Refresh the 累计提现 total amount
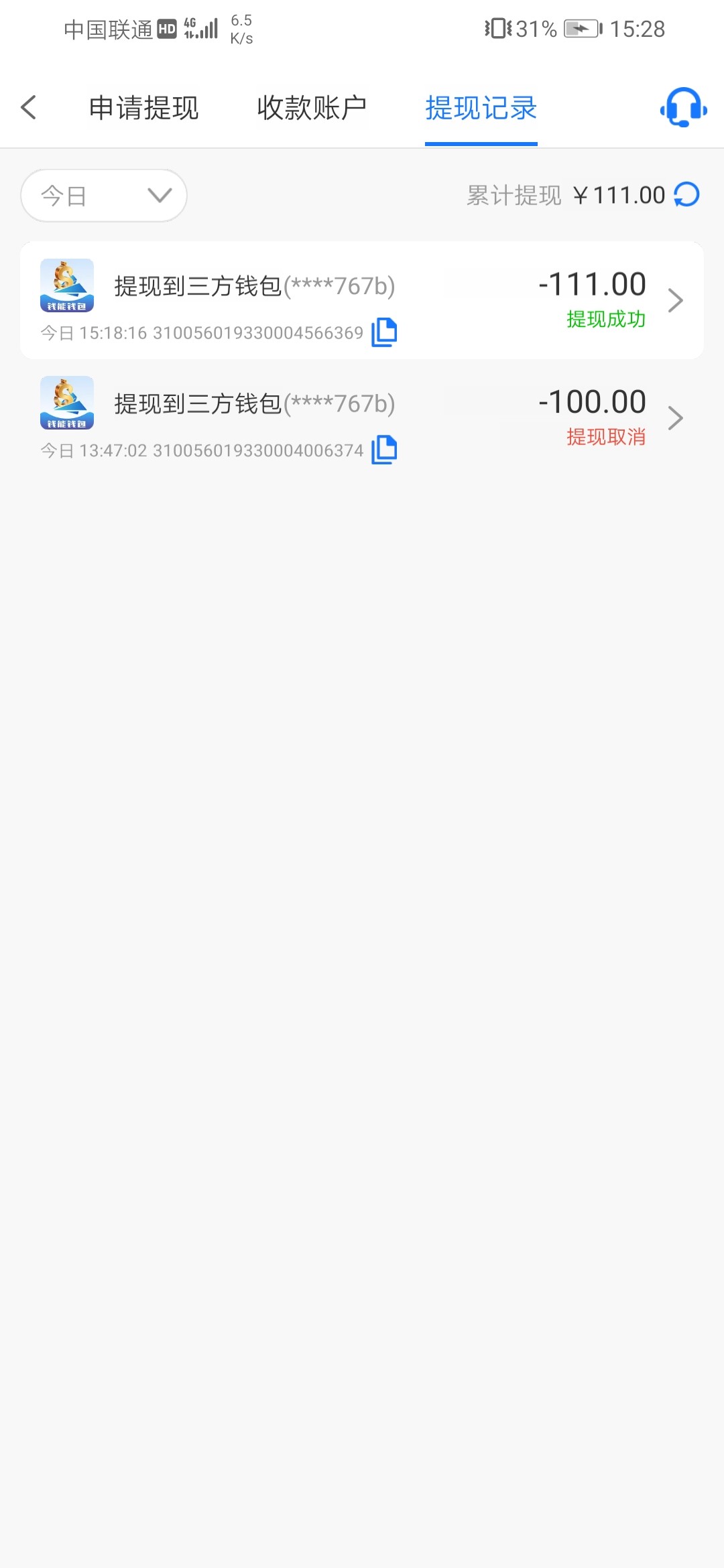This screenshot has height=1568, width=724. [686, 195]
